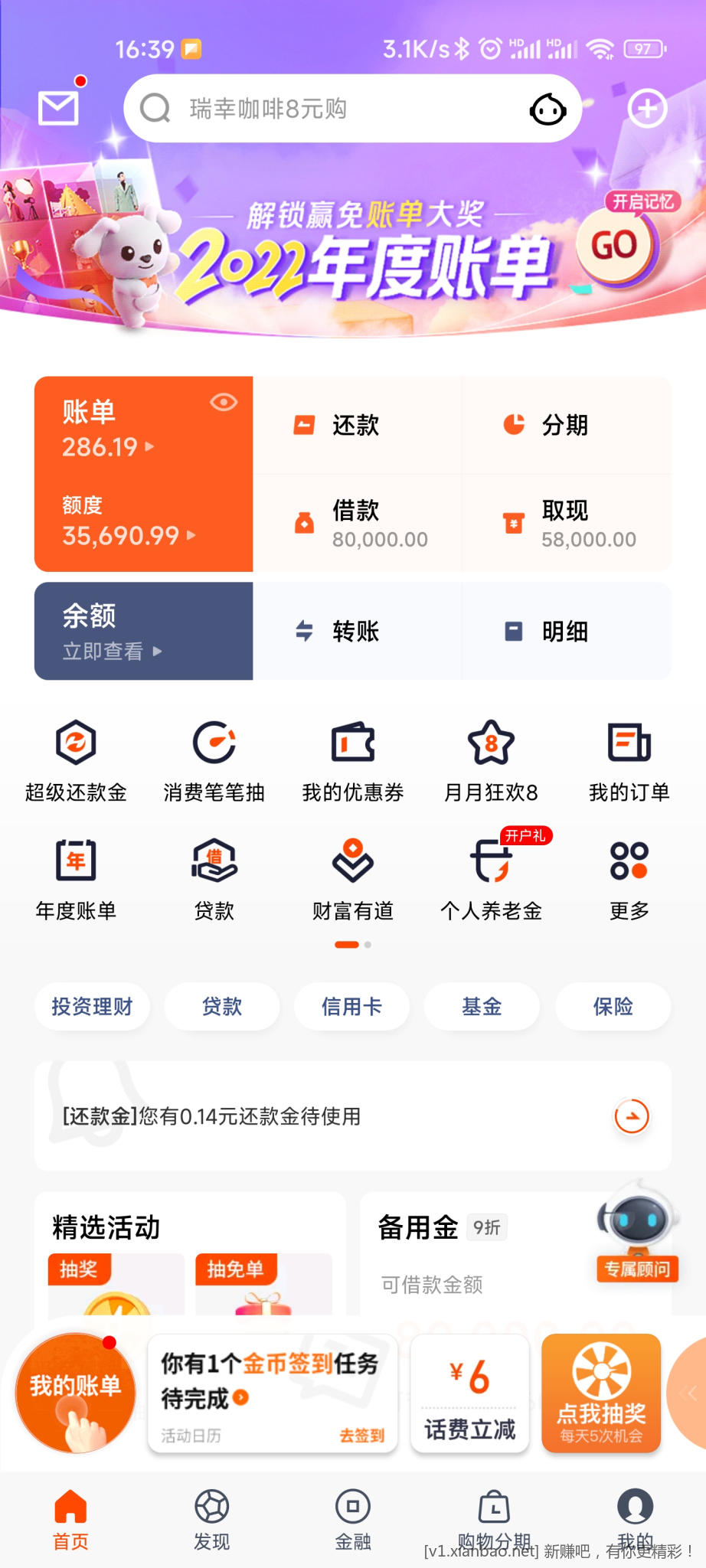Open the 还款金待使用 notice
Screen dimensions: 706x1568
point(353,1116)
